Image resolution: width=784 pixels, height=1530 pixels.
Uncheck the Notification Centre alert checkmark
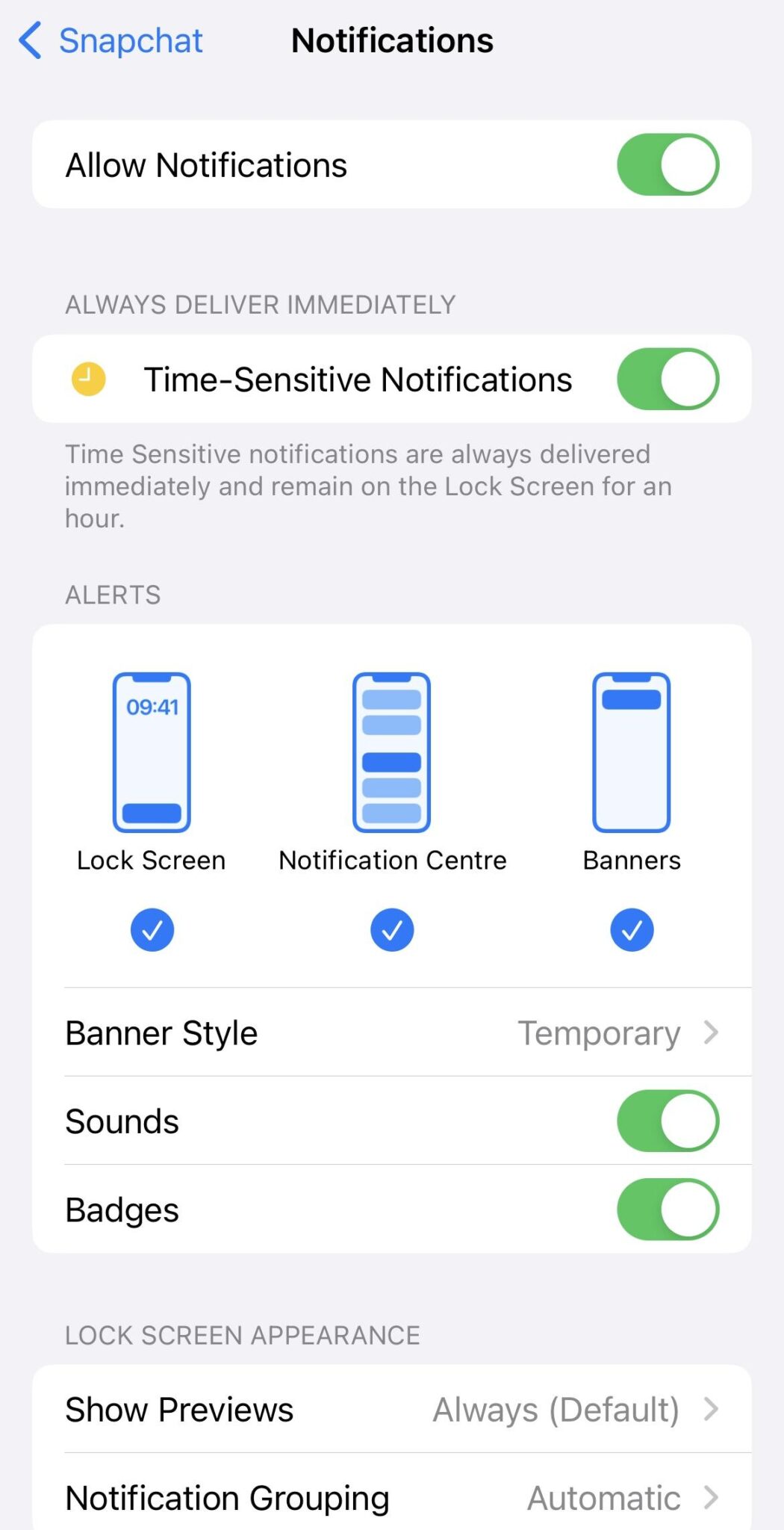click(x=391, y=929)
